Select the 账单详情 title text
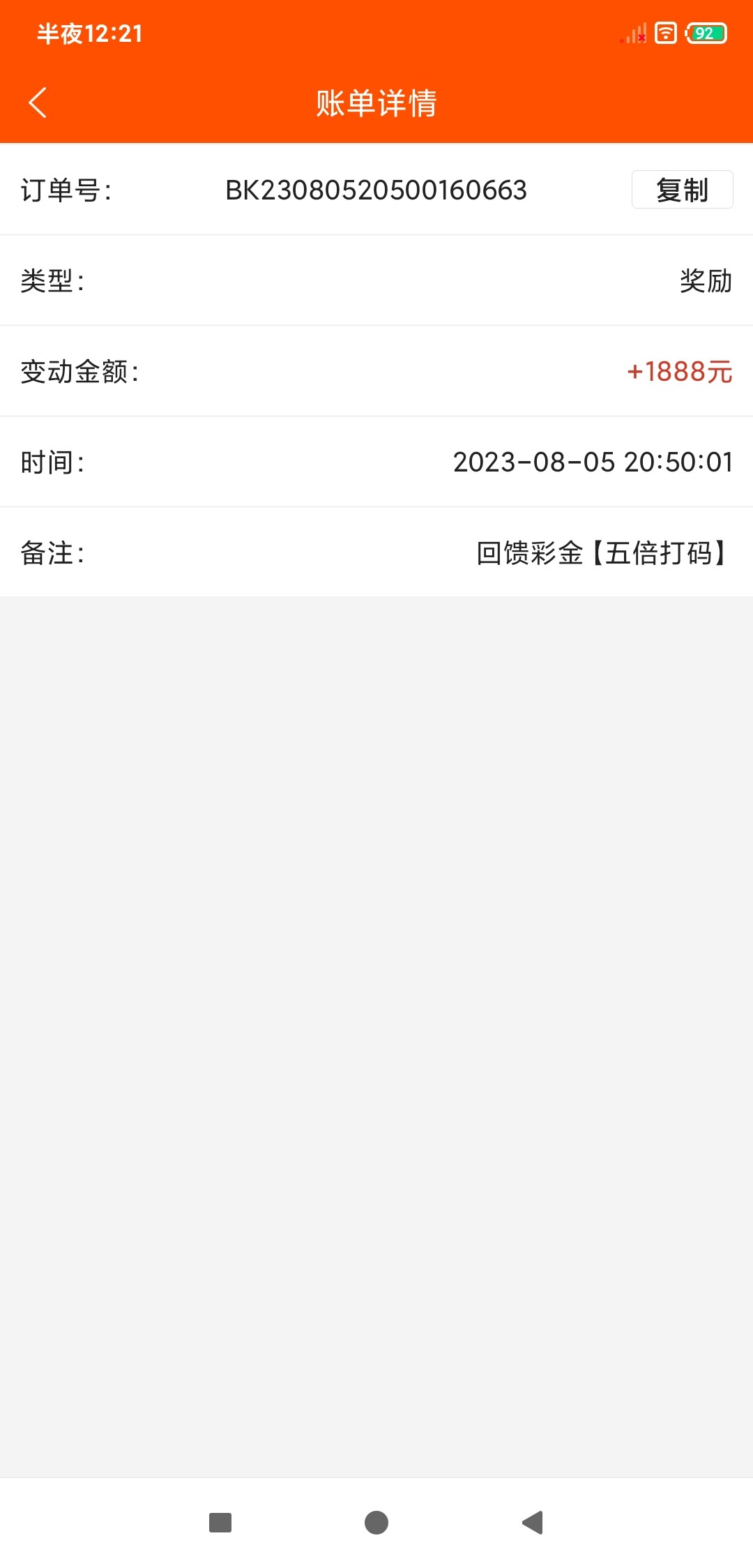Viewport: 753px width, 1568px height. click(376, 103)
